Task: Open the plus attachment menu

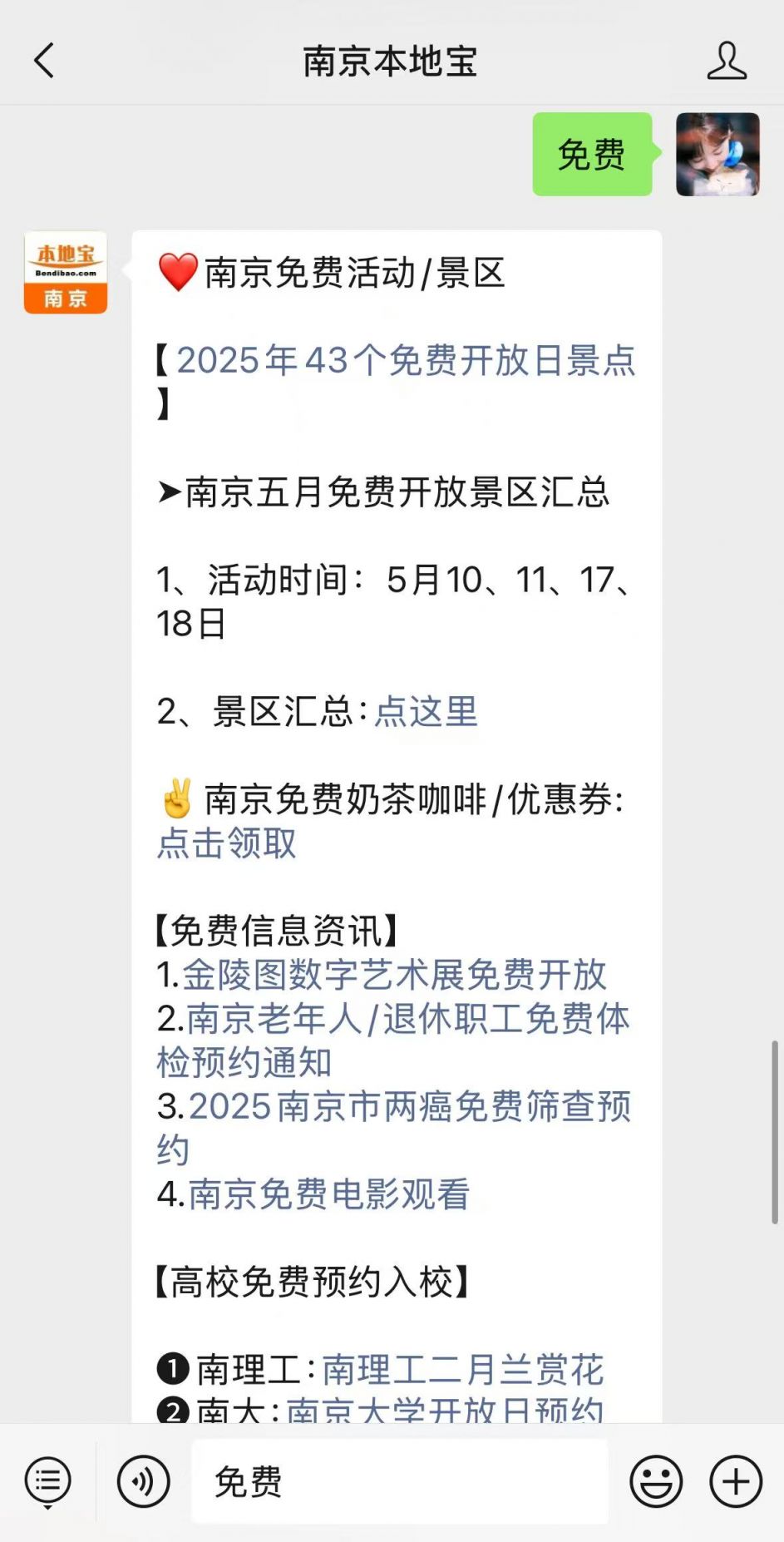Action: coord(736,1481)
